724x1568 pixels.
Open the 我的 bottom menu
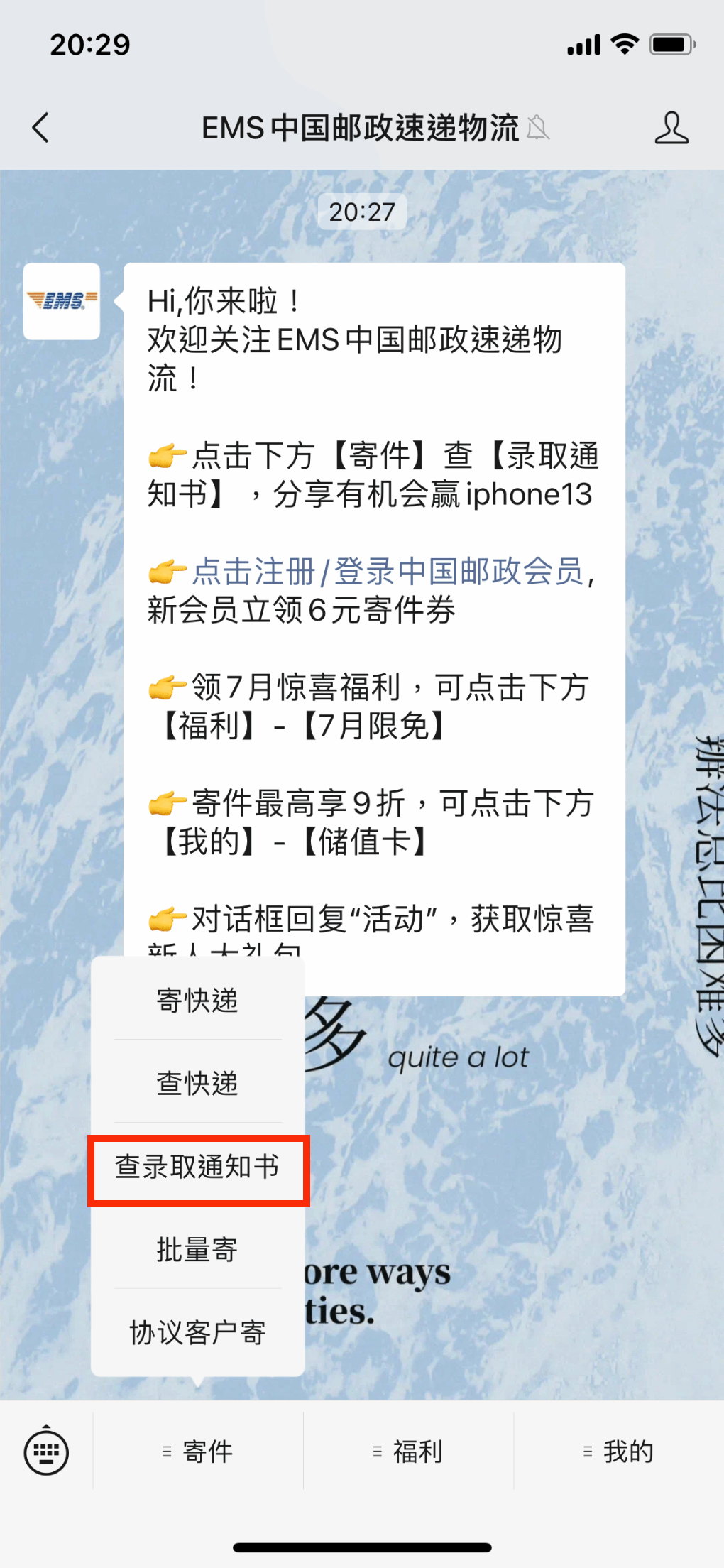click(619, 1452)
